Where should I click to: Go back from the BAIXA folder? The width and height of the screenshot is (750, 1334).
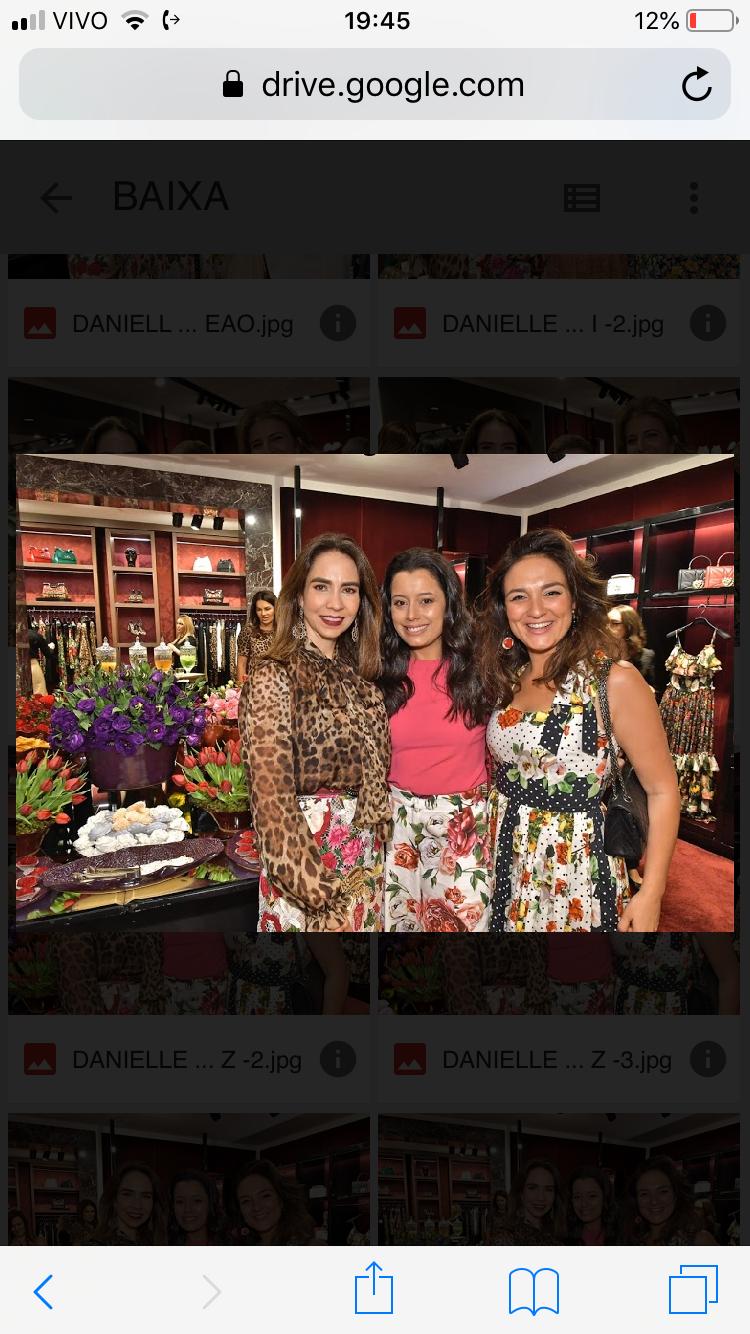[x=56, y=198]
